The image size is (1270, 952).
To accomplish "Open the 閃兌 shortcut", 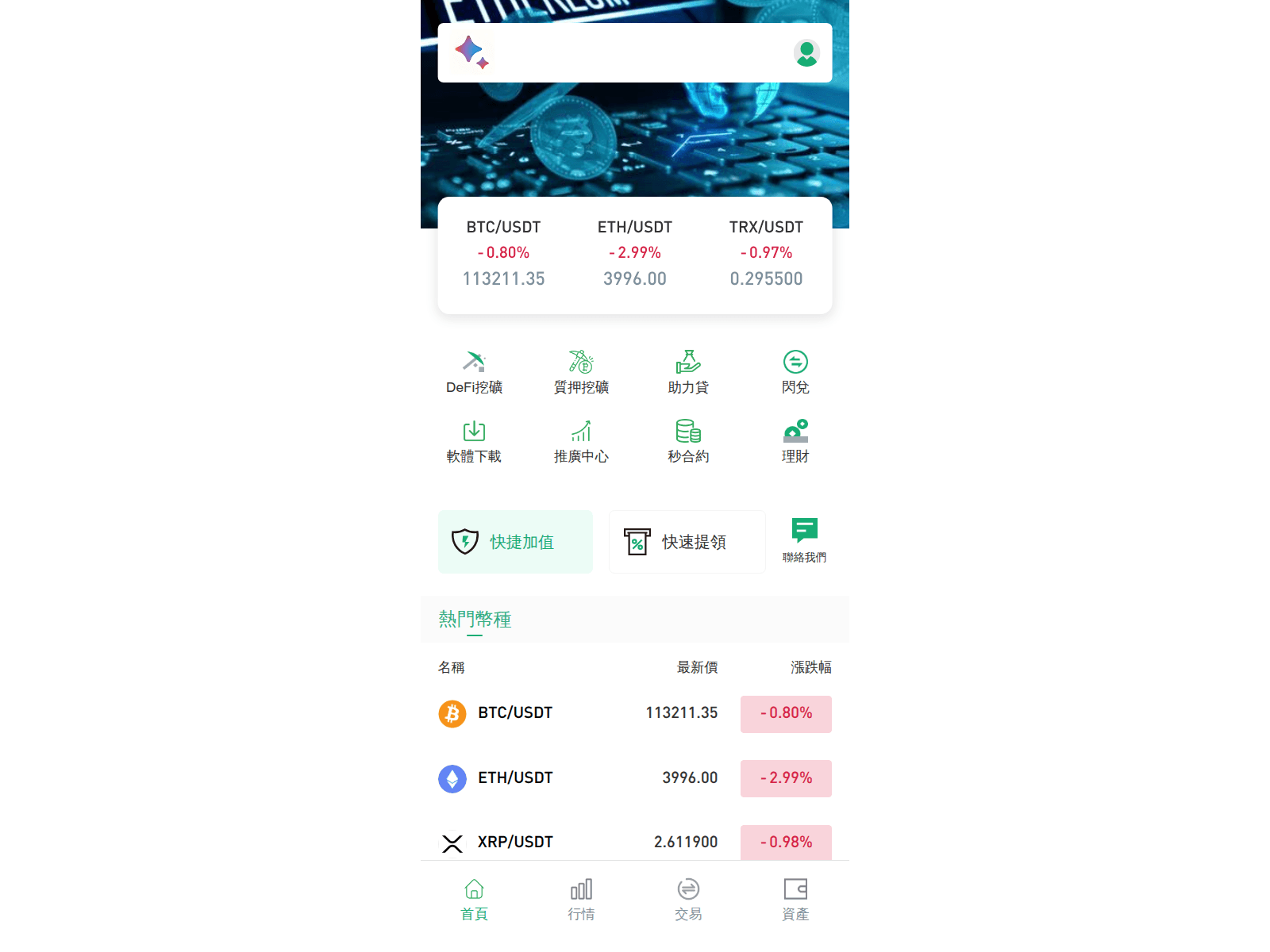I will coord(795,372).
